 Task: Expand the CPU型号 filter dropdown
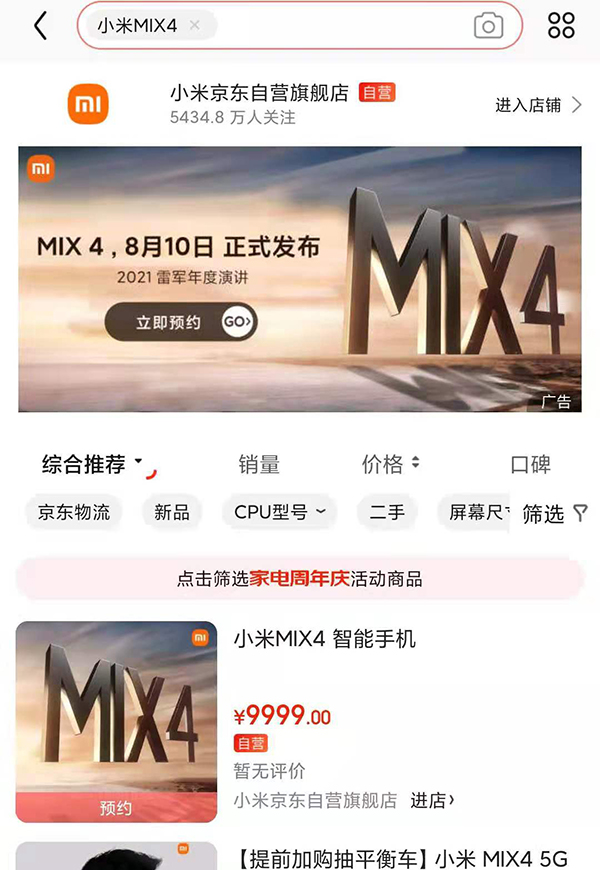pyautogui.click(x=279, y=512)
